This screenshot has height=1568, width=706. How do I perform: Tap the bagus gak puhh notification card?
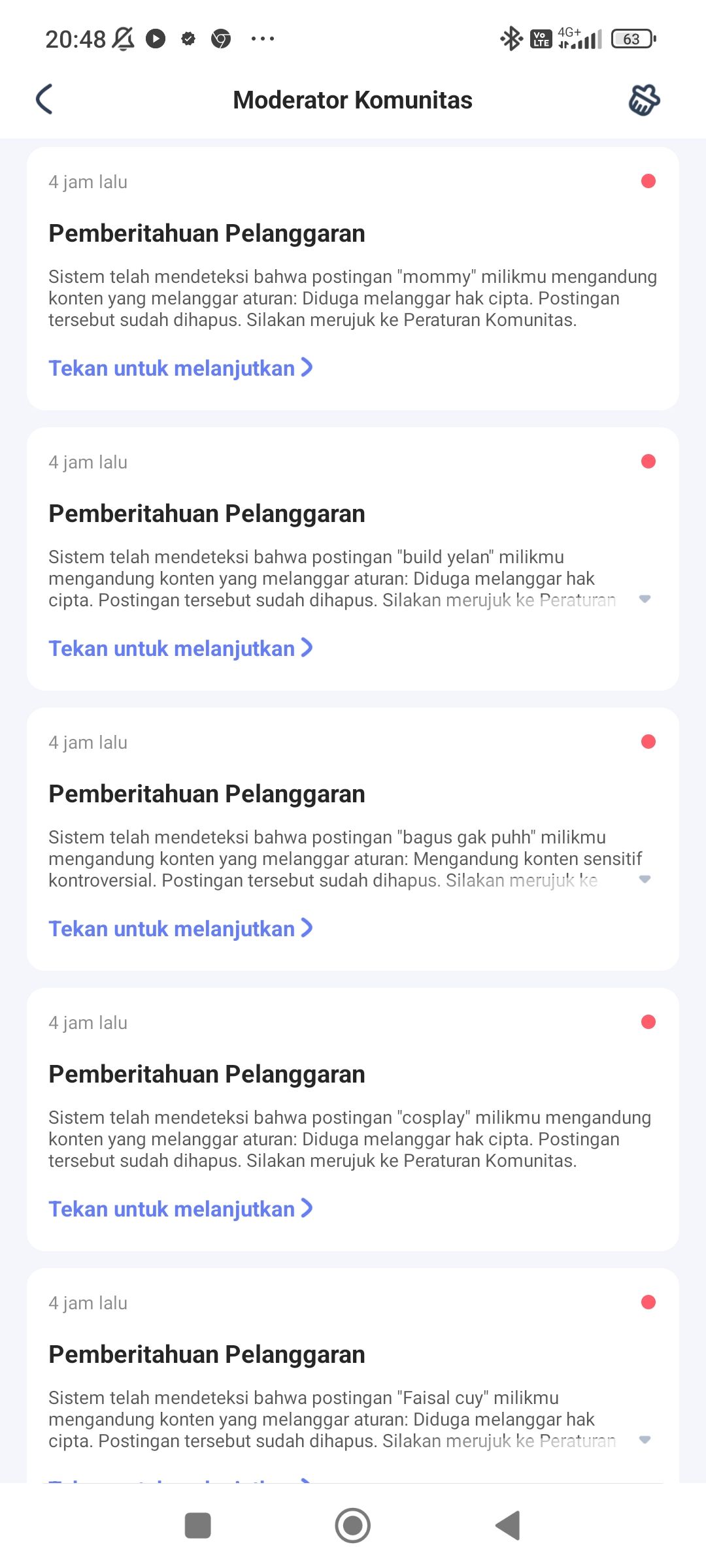click(352, 836)
